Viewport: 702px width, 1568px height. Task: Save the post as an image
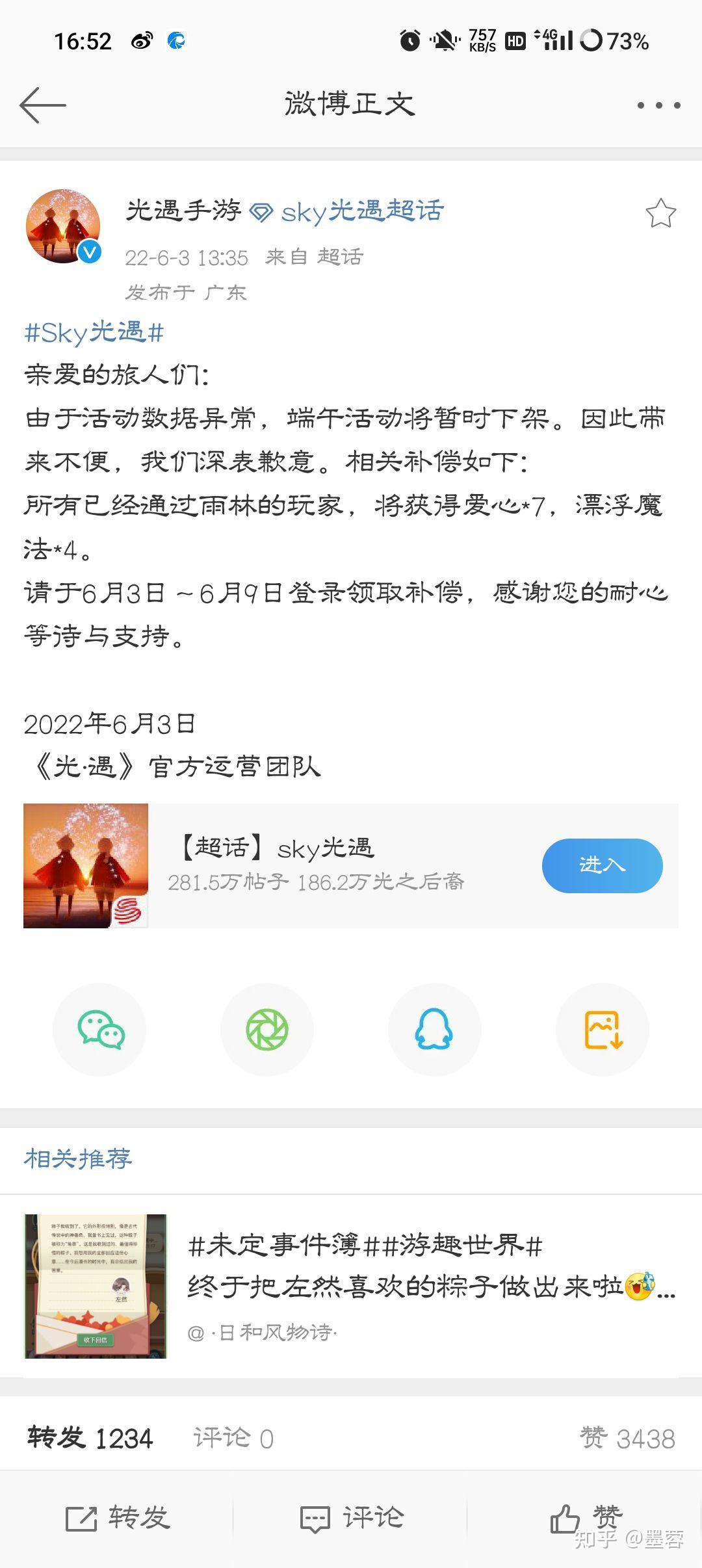(603, 1030)
